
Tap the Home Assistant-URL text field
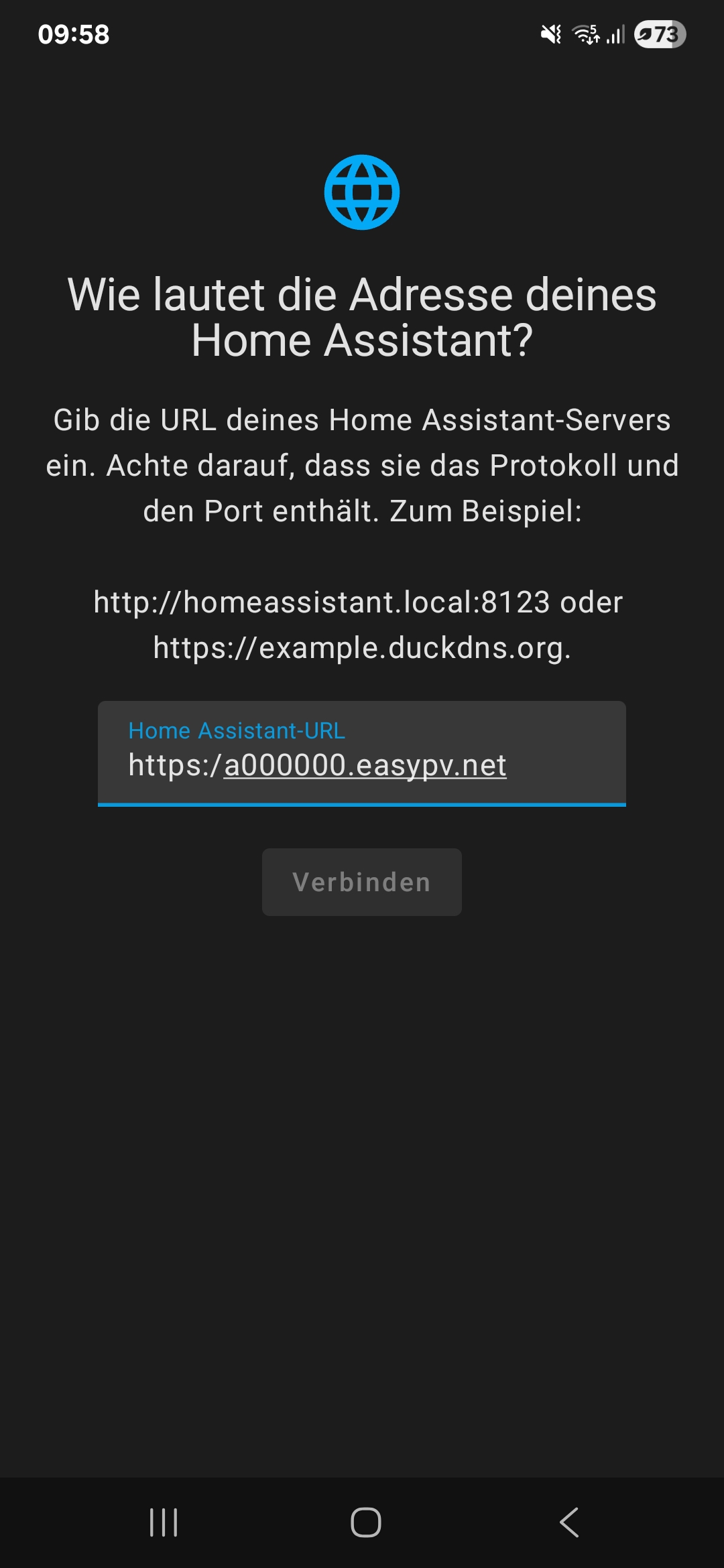pyautogui.click(x=362, y=753)
